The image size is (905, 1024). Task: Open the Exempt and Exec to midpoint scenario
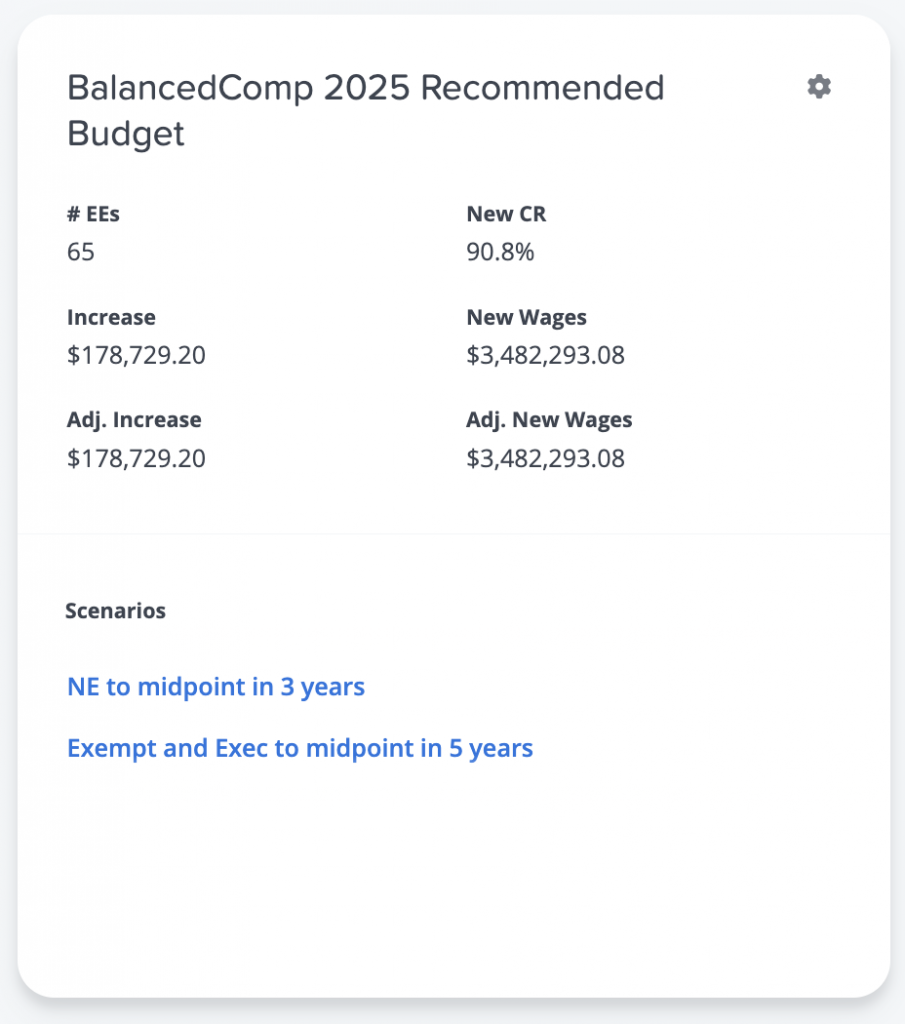click(299, 748)
